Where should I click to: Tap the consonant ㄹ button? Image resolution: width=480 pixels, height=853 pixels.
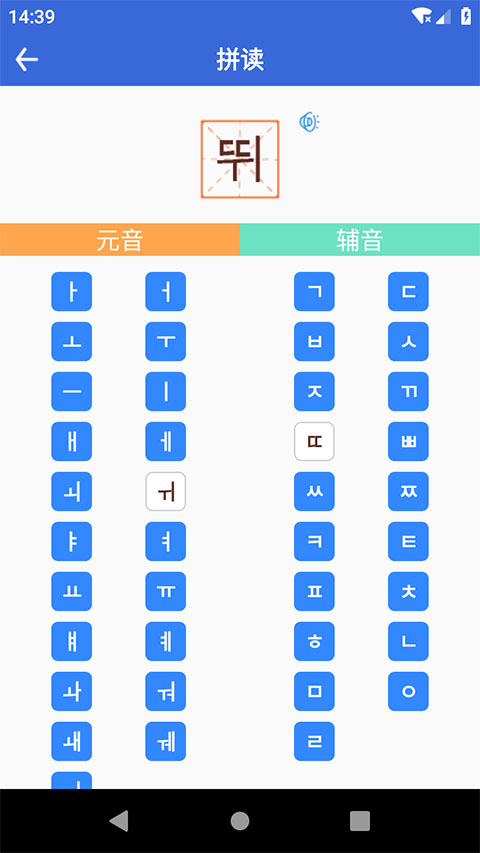[x=314, y=741]
